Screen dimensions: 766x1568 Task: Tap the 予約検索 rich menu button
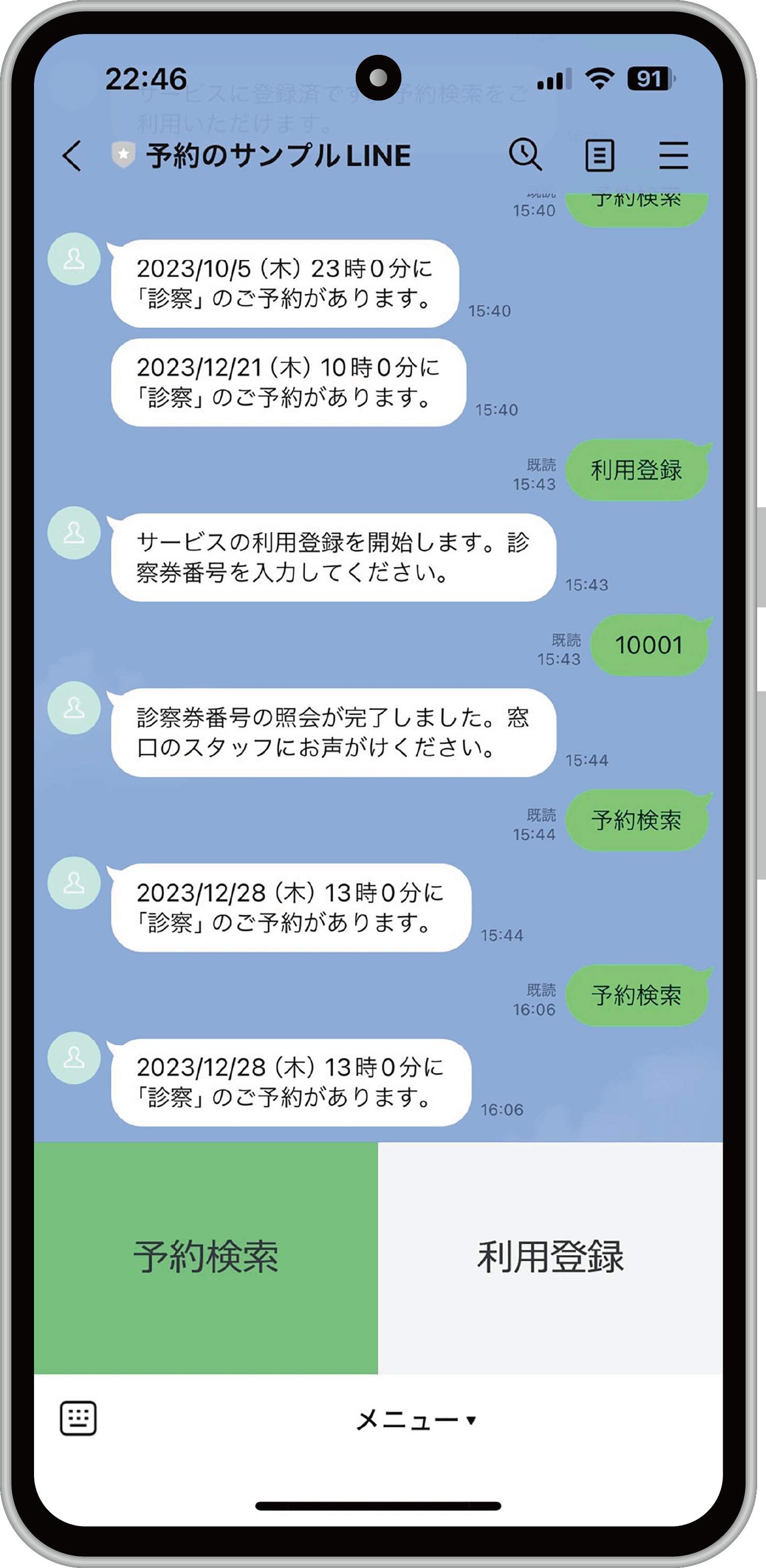point(206,1257)
